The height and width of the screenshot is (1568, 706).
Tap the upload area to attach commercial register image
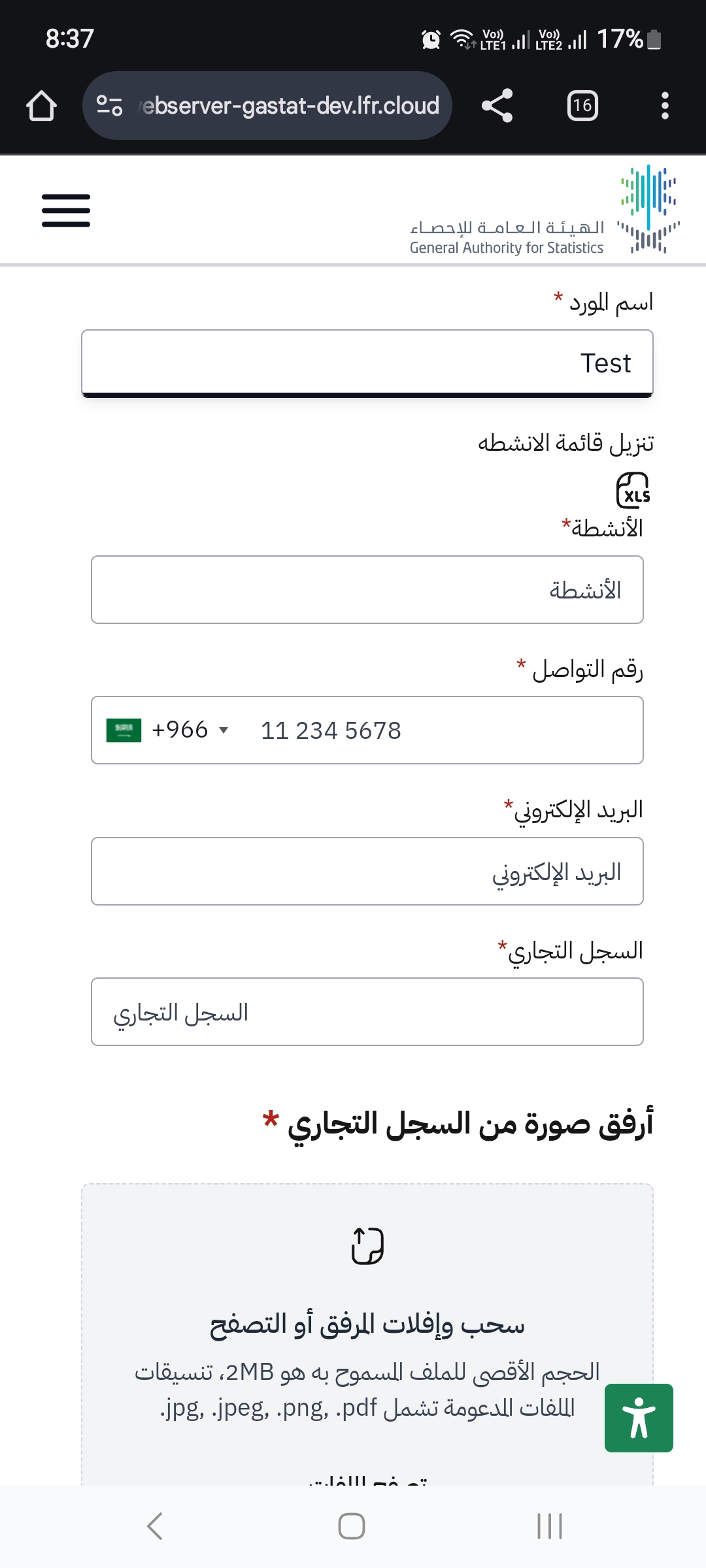click(x=367, y=1333)
